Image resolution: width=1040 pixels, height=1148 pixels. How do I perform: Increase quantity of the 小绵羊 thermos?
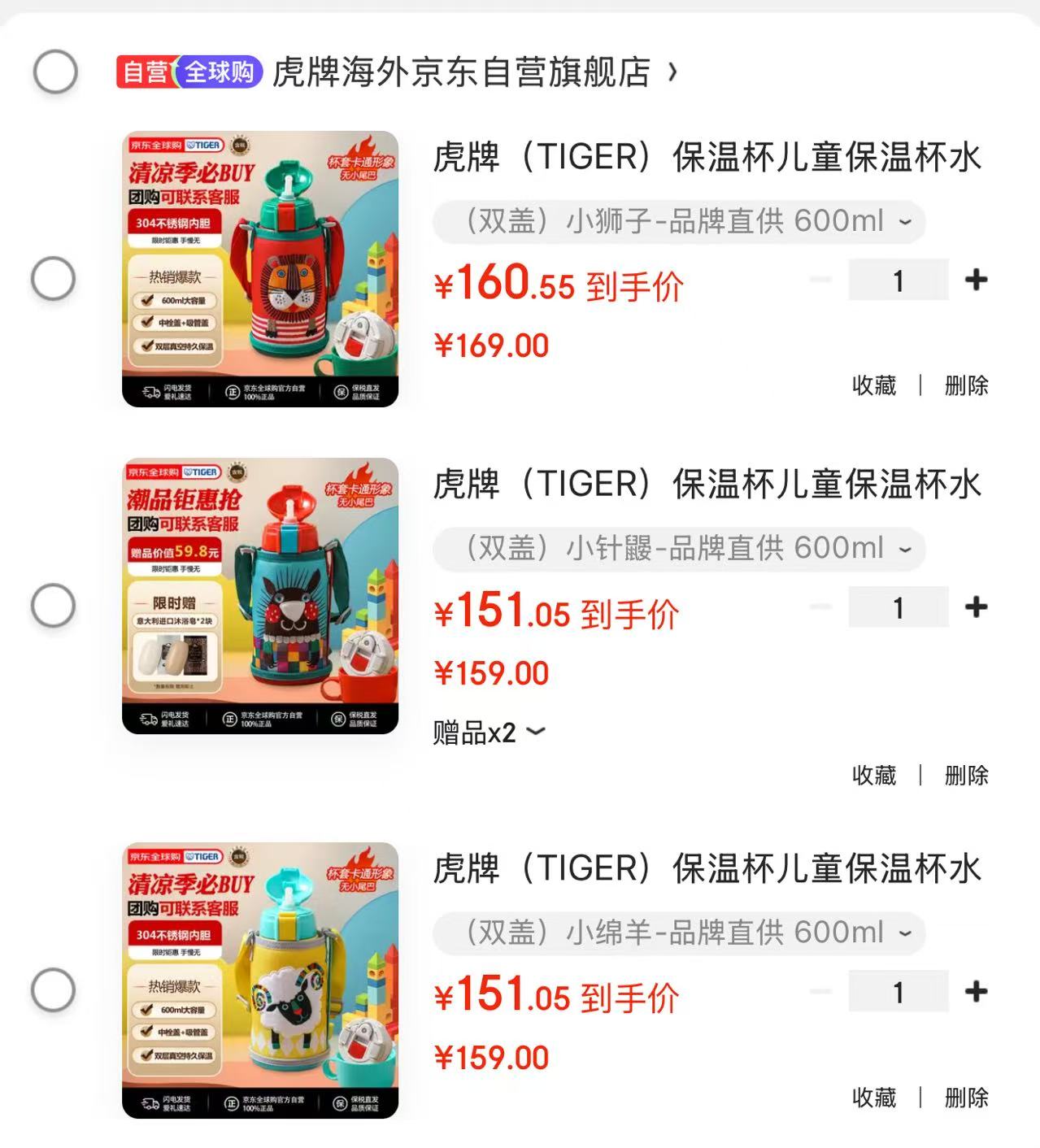tap(974, 992)
